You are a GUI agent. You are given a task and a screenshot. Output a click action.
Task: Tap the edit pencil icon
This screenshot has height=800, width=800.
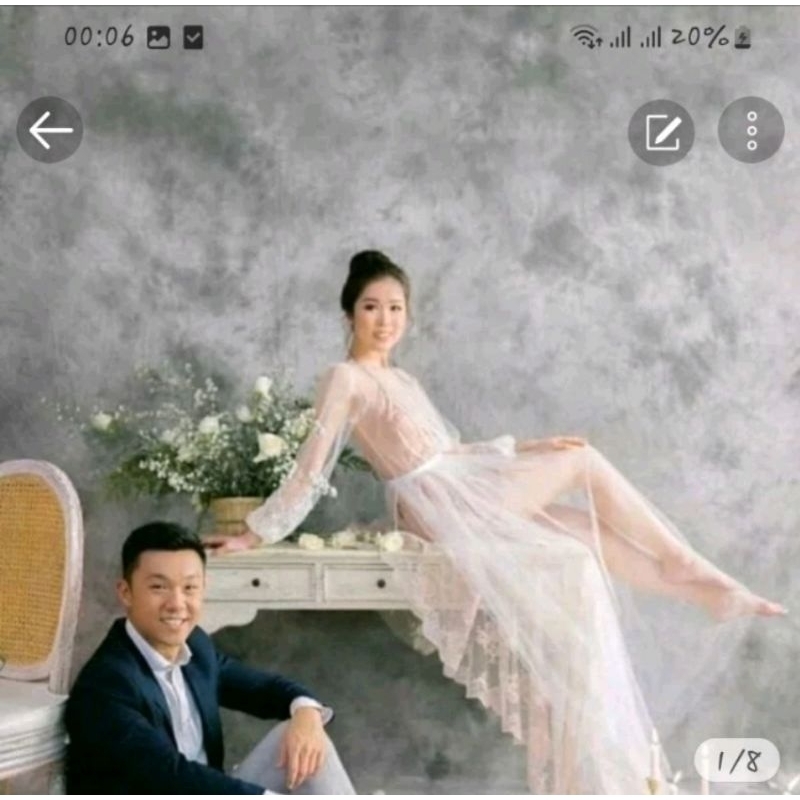661,132
